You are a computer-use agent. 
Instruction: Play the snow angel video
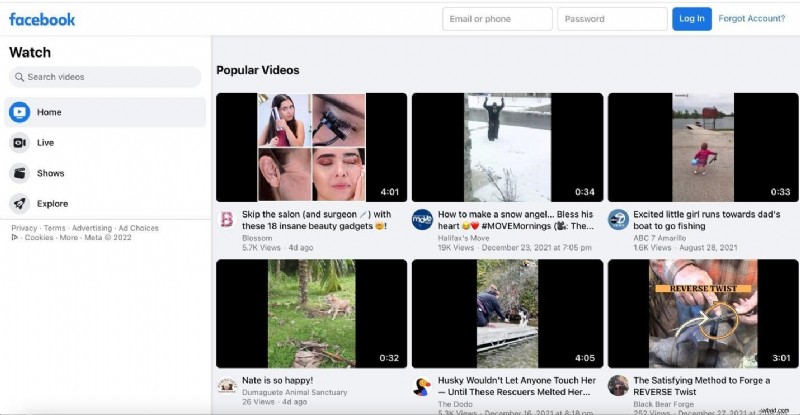pos(507,147)
